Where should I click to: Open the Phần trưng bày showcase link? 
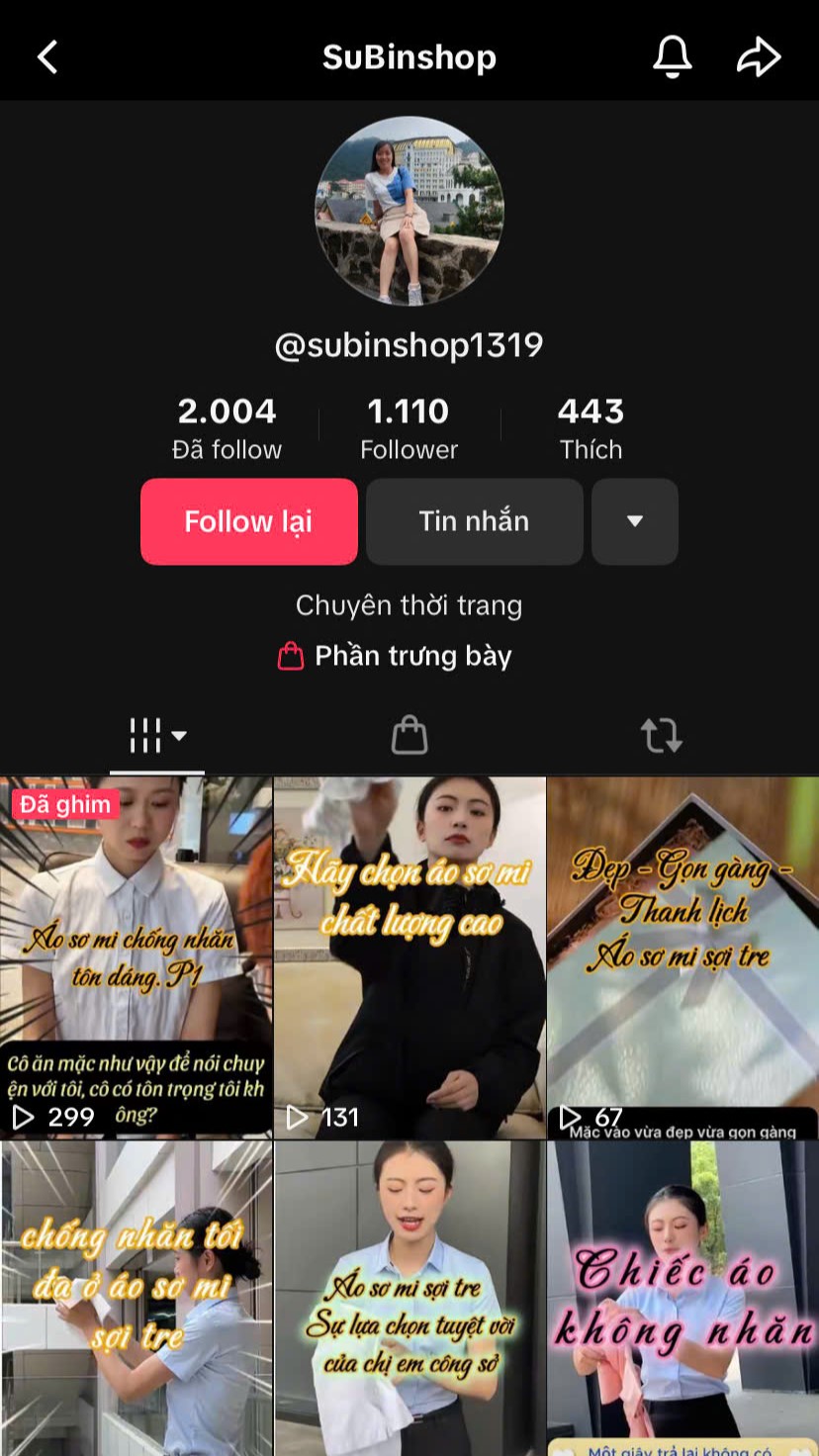click(395, 656)
